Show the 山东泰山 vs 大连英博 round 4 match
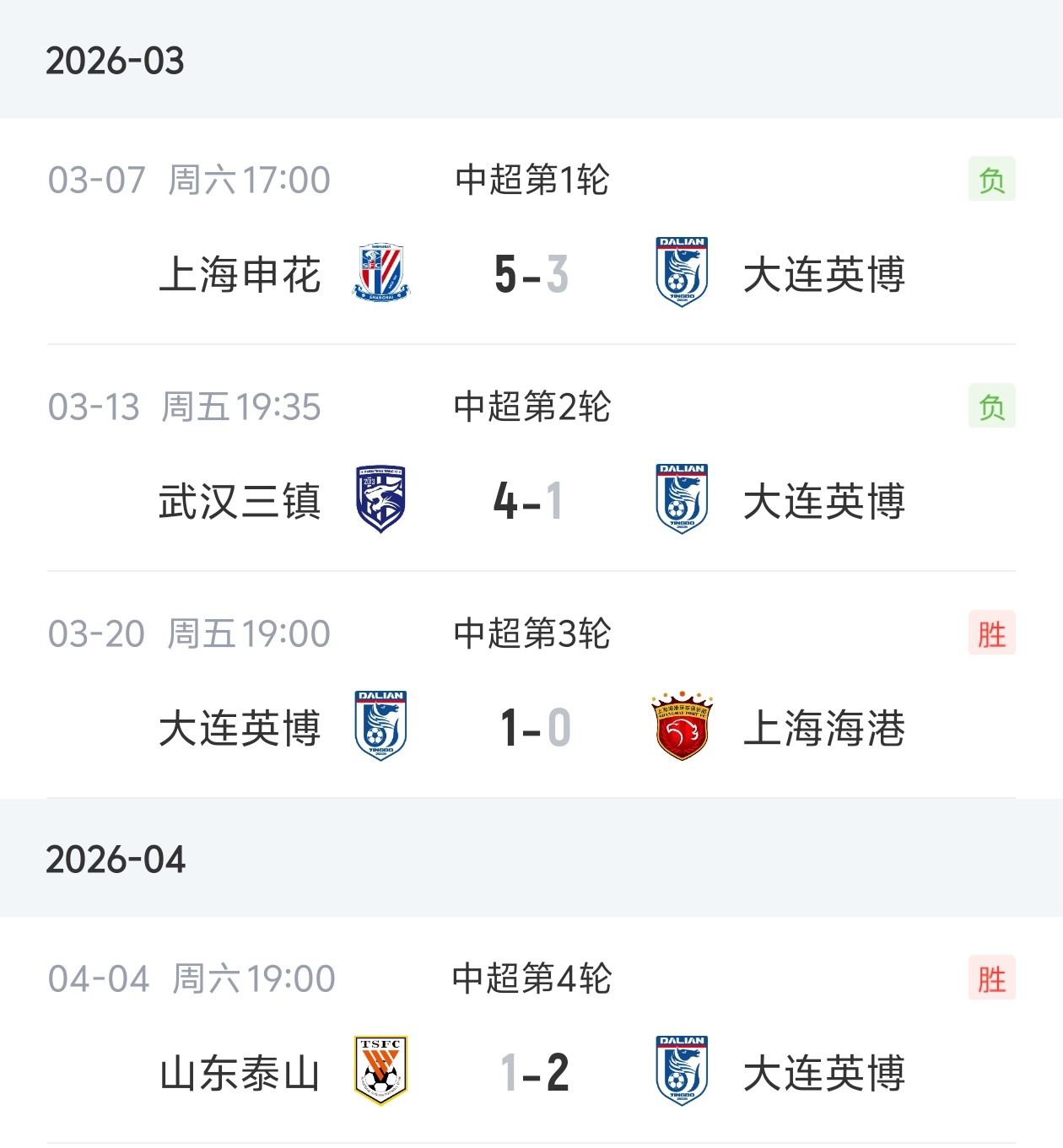The width and height of the screenshot is (1063, 1148). point(531,1072)
